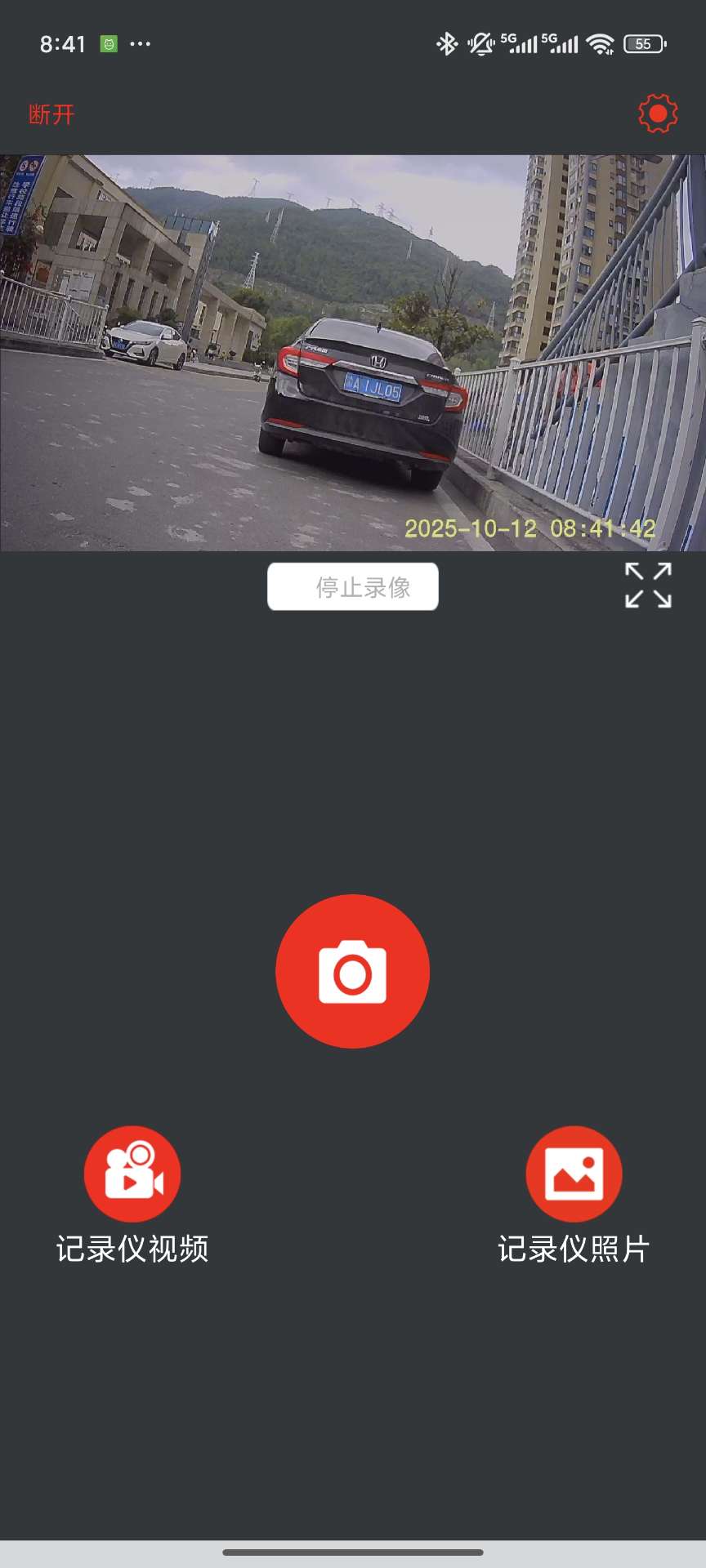Open 记录仪视频 recorder videos
The width and height of the screenshot is (706, 1568).
click(x=132, y=1174)
